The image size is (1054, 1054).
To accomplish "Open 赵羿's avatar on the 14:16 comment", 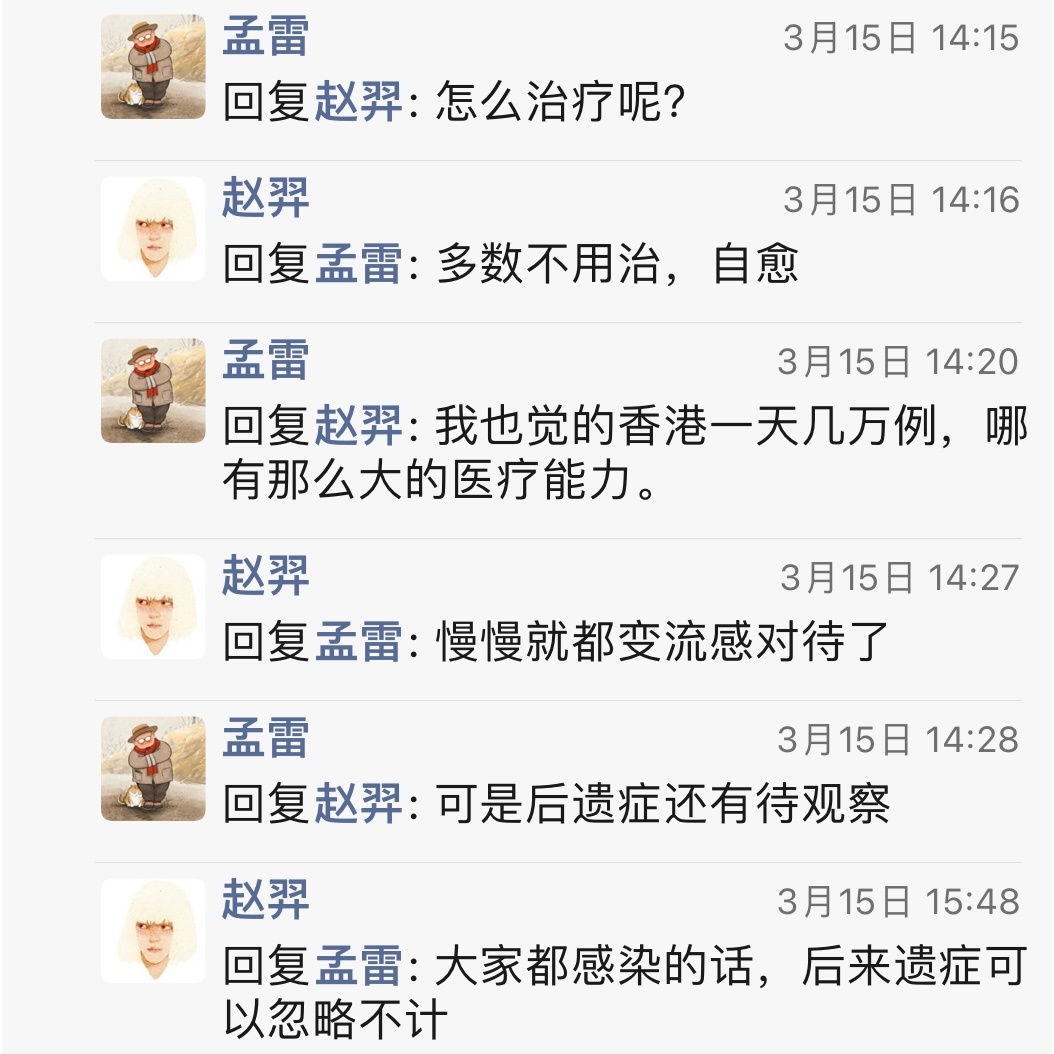I will click(x=153, y=229).
